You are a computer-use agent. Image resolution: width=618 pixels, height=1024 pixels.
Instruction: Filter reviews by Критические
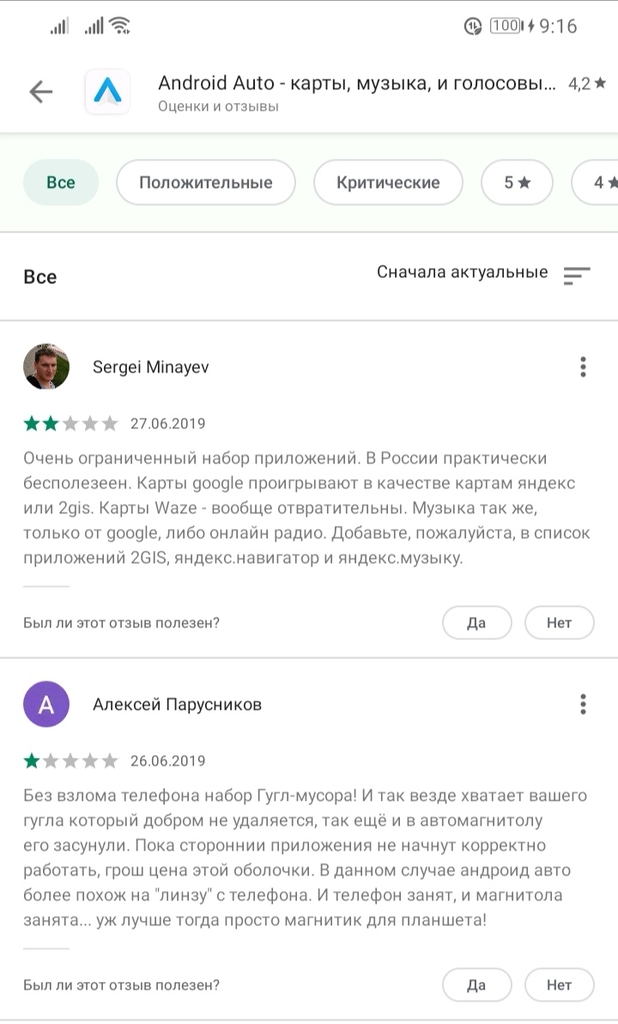388,182
